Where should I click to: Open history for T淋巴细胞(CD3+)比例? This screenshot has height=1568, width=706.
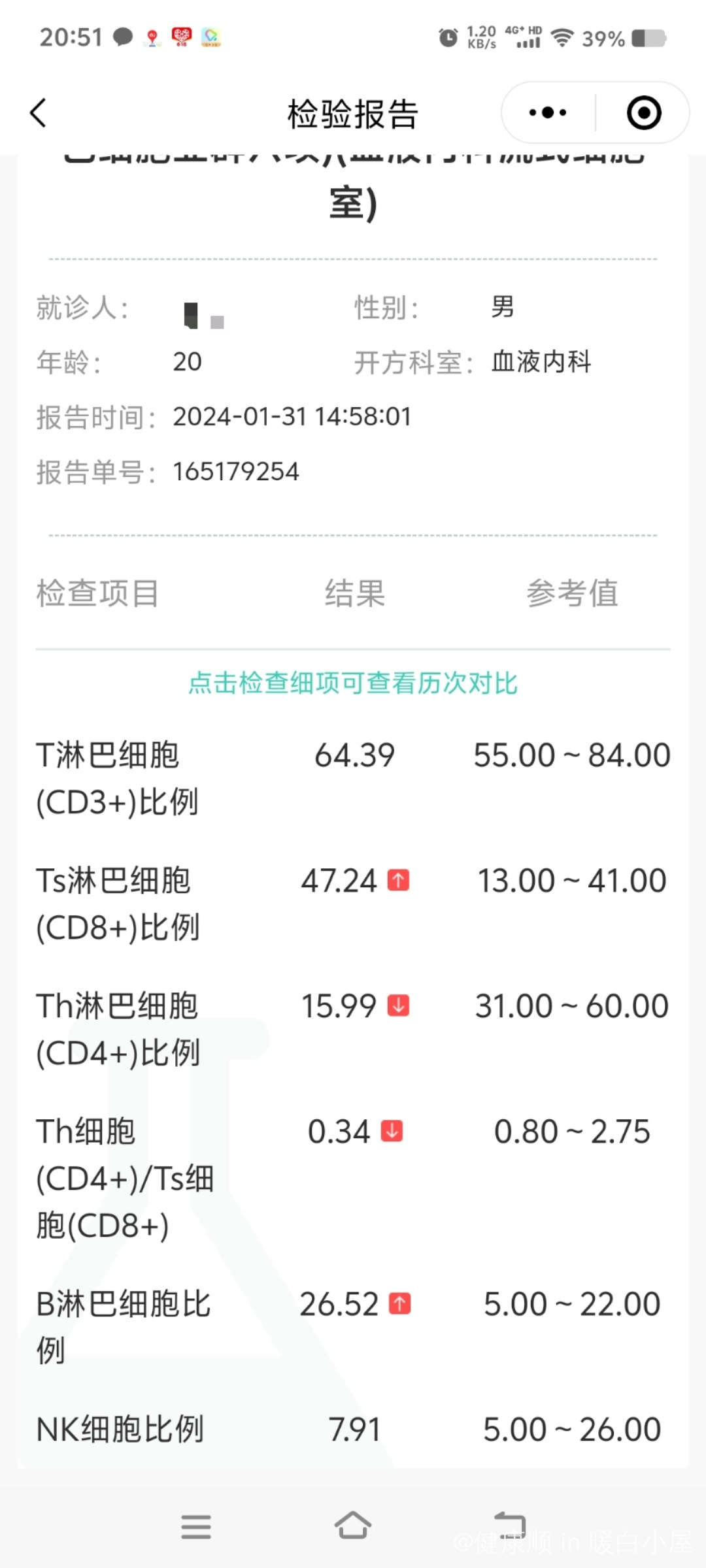pos(353,779)
